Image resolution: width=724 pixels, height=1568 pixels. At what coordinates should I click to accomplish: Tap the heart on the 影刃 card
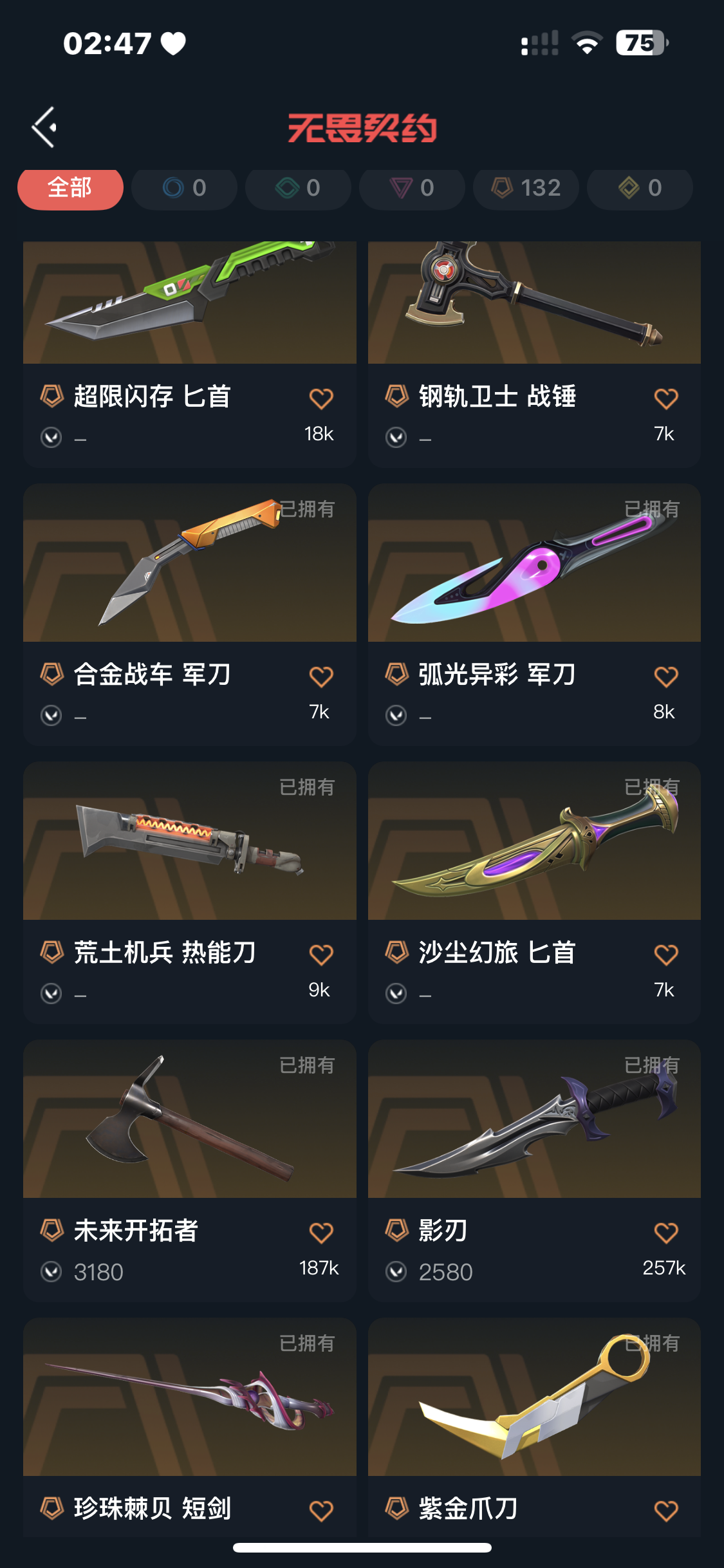click(665, 1233)
